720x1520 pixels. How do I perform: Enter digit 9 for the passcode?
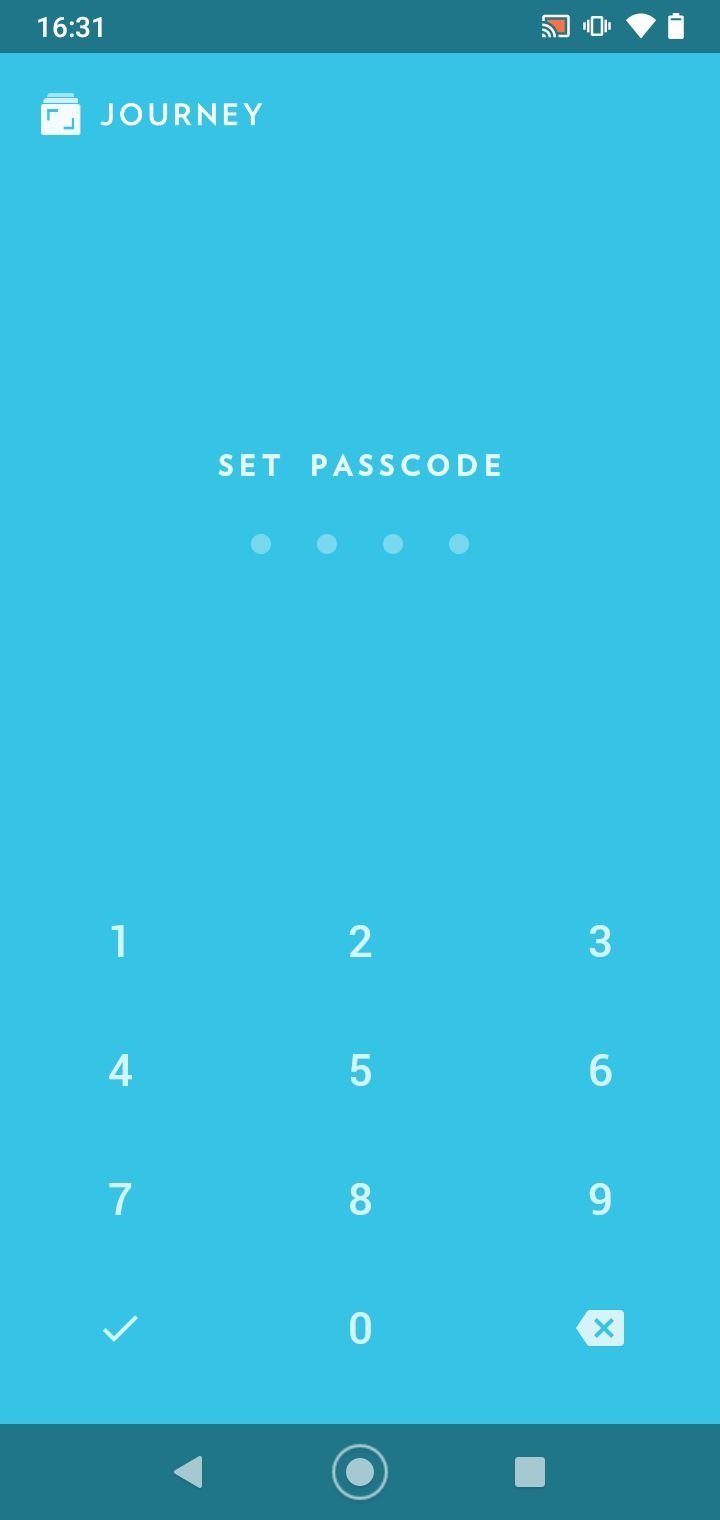[x=600, y=1199]
